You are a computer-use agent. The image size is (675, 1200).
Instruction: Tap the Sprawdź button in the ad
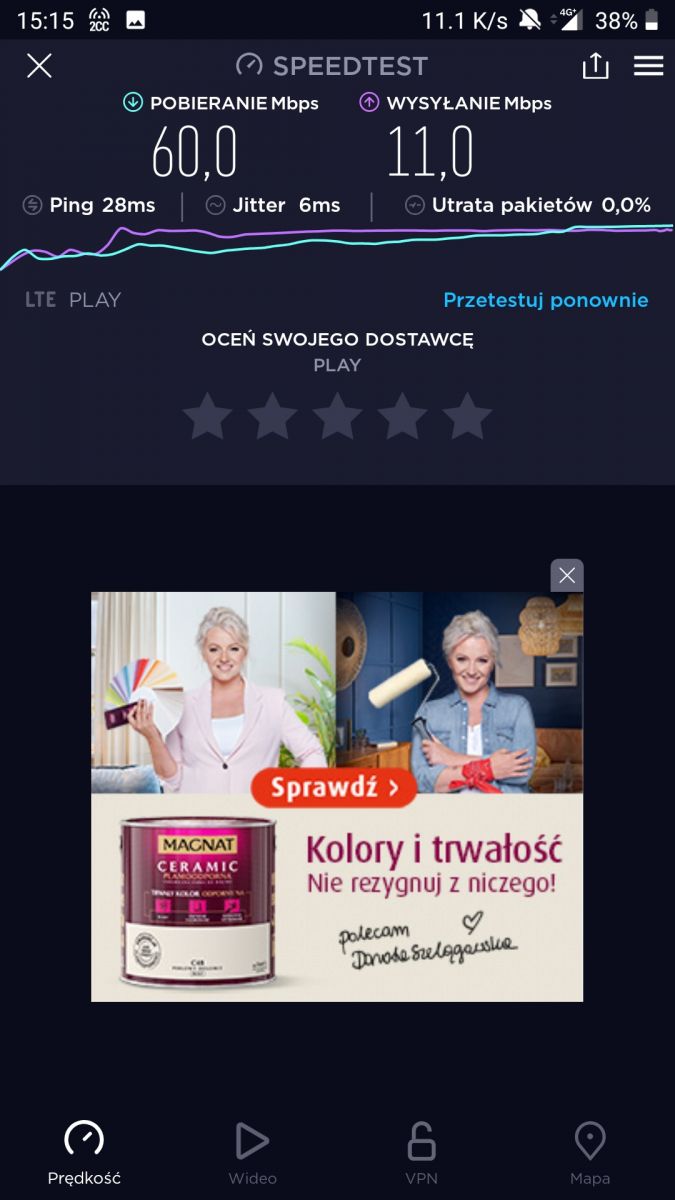[334, 787]
